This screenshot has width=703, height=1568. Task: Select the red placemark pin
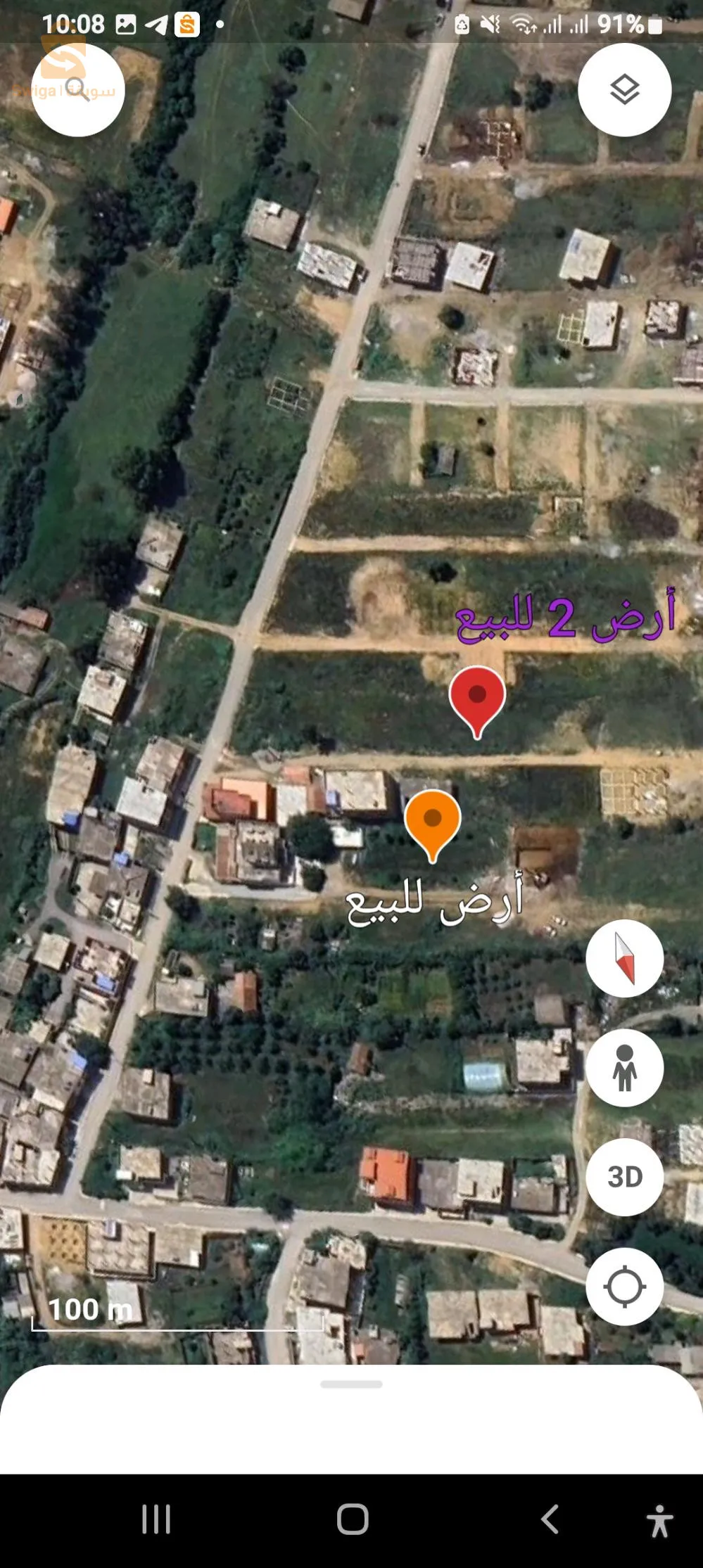pyautogui.click(x=477, y=698)
